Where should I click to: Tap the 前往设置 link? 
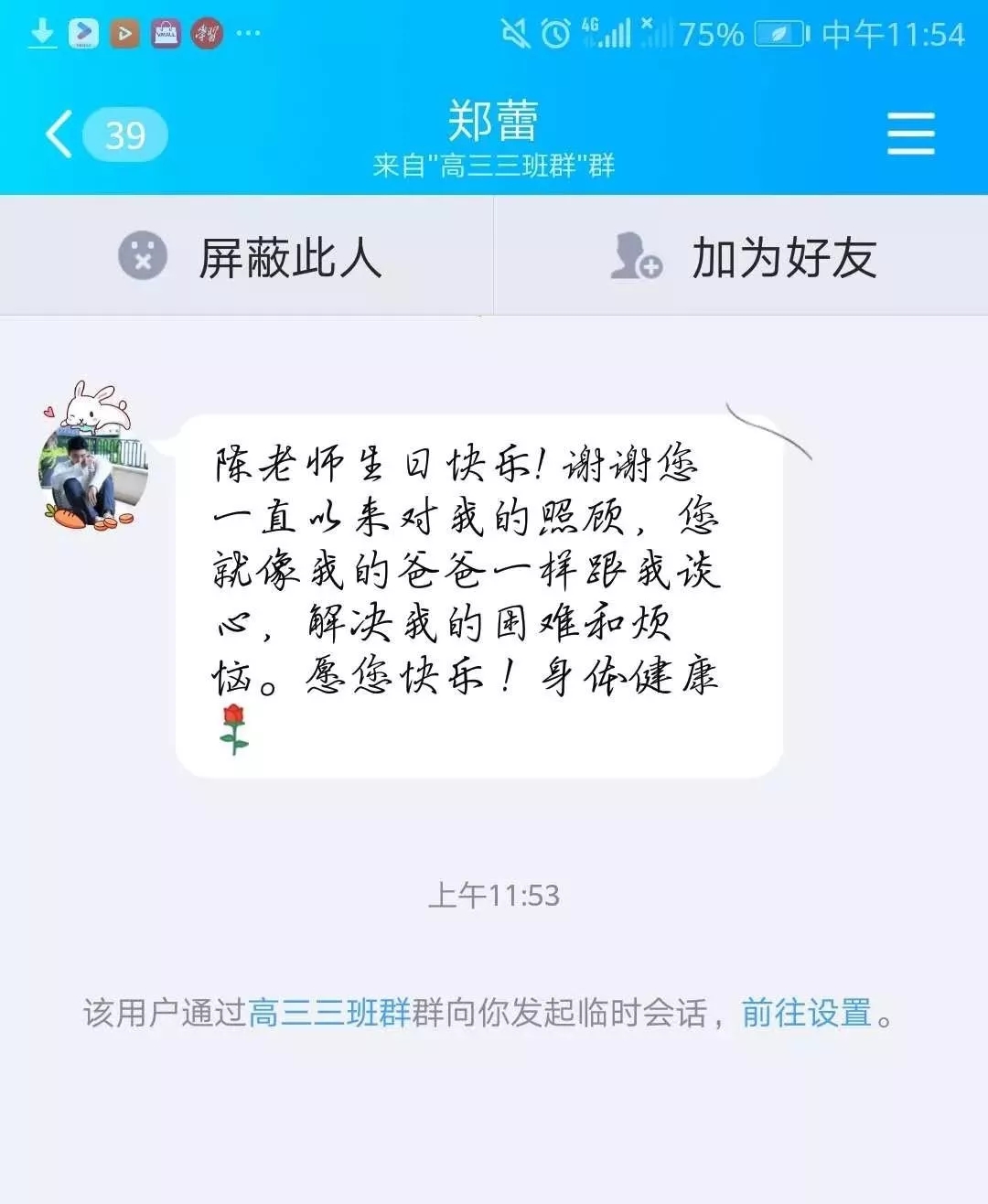tap(806, 1013)
